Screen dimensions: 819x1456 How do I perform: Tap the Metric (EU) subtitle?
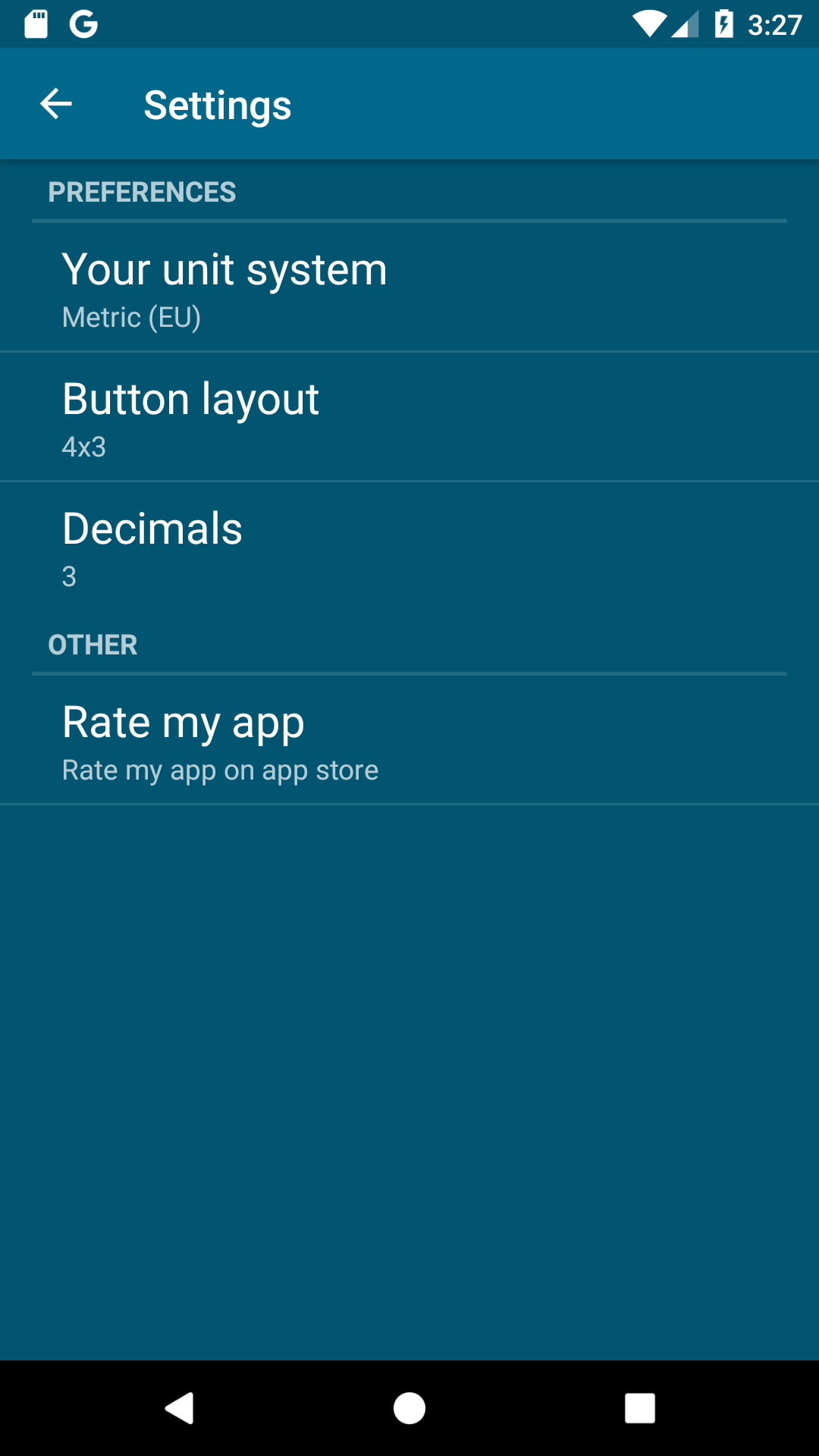[130, 317]
